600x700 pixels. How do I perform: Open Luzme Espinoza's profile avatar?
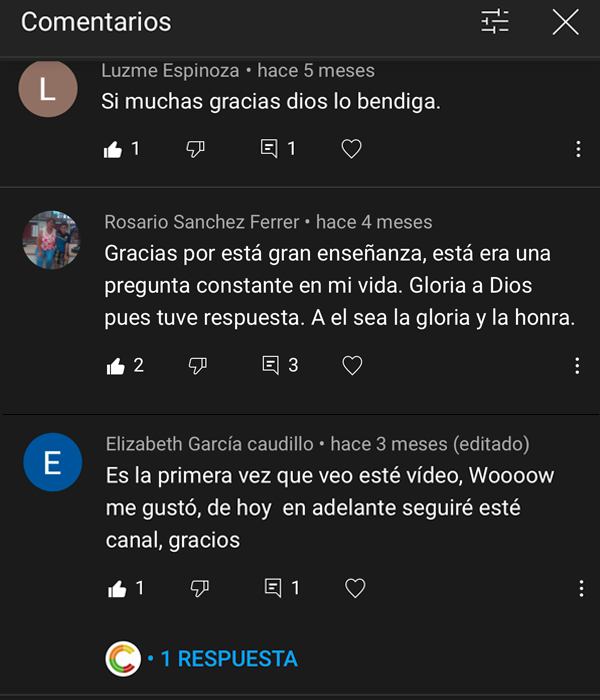[48, 89]
